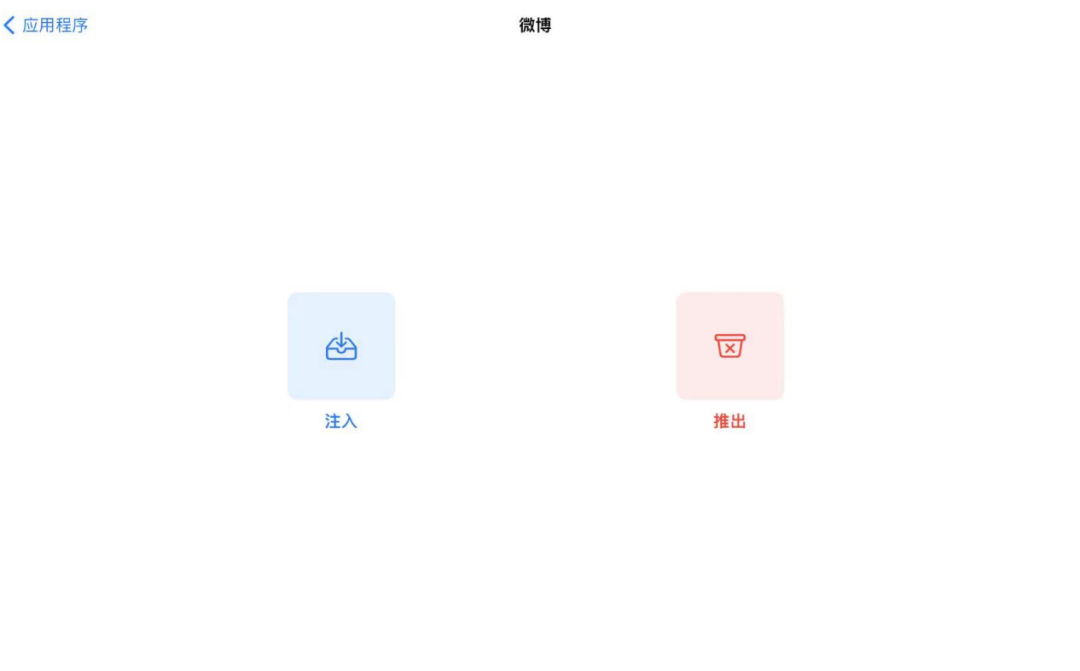Go back to 应用程序
This screenshot has height=671, width=1080.
46,25
